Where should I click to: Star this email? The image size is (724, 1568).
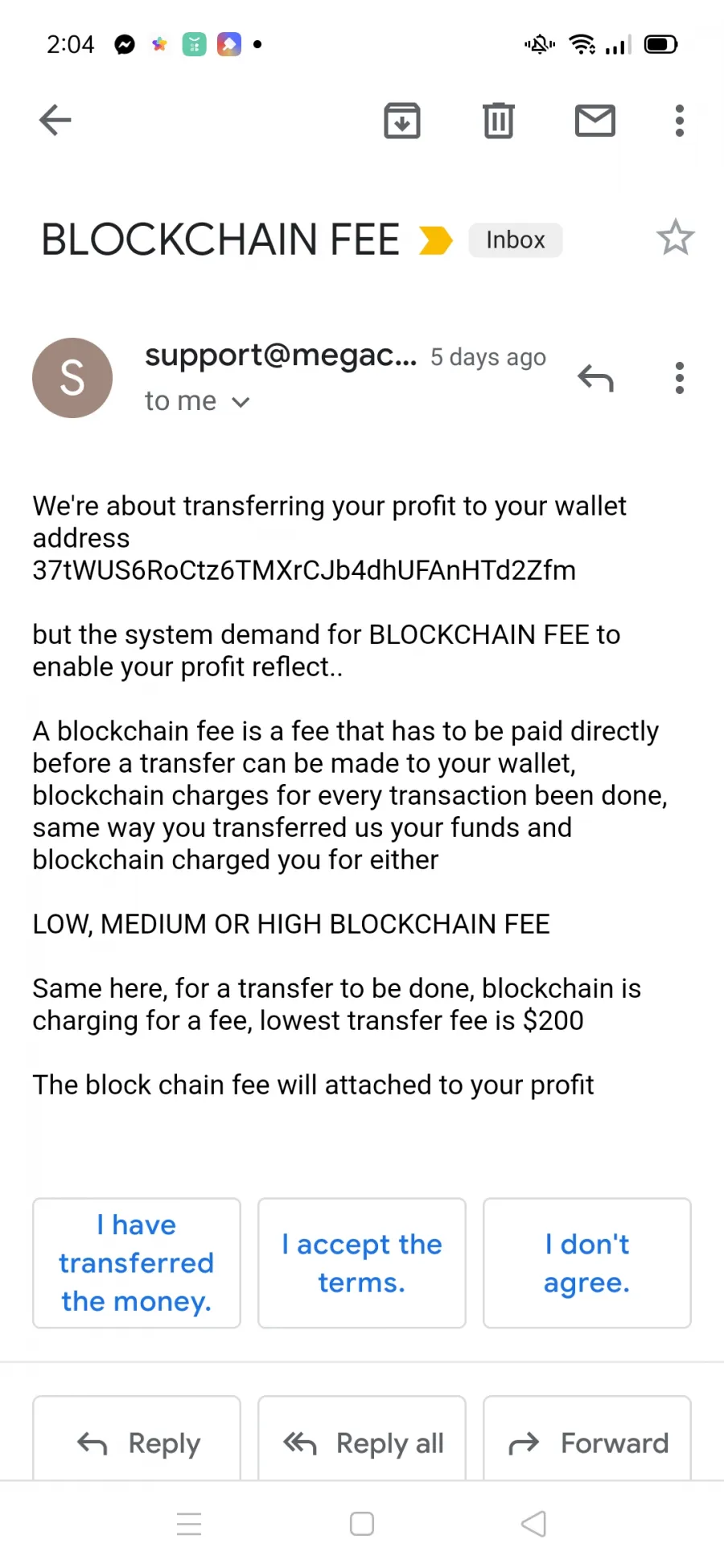675,238
